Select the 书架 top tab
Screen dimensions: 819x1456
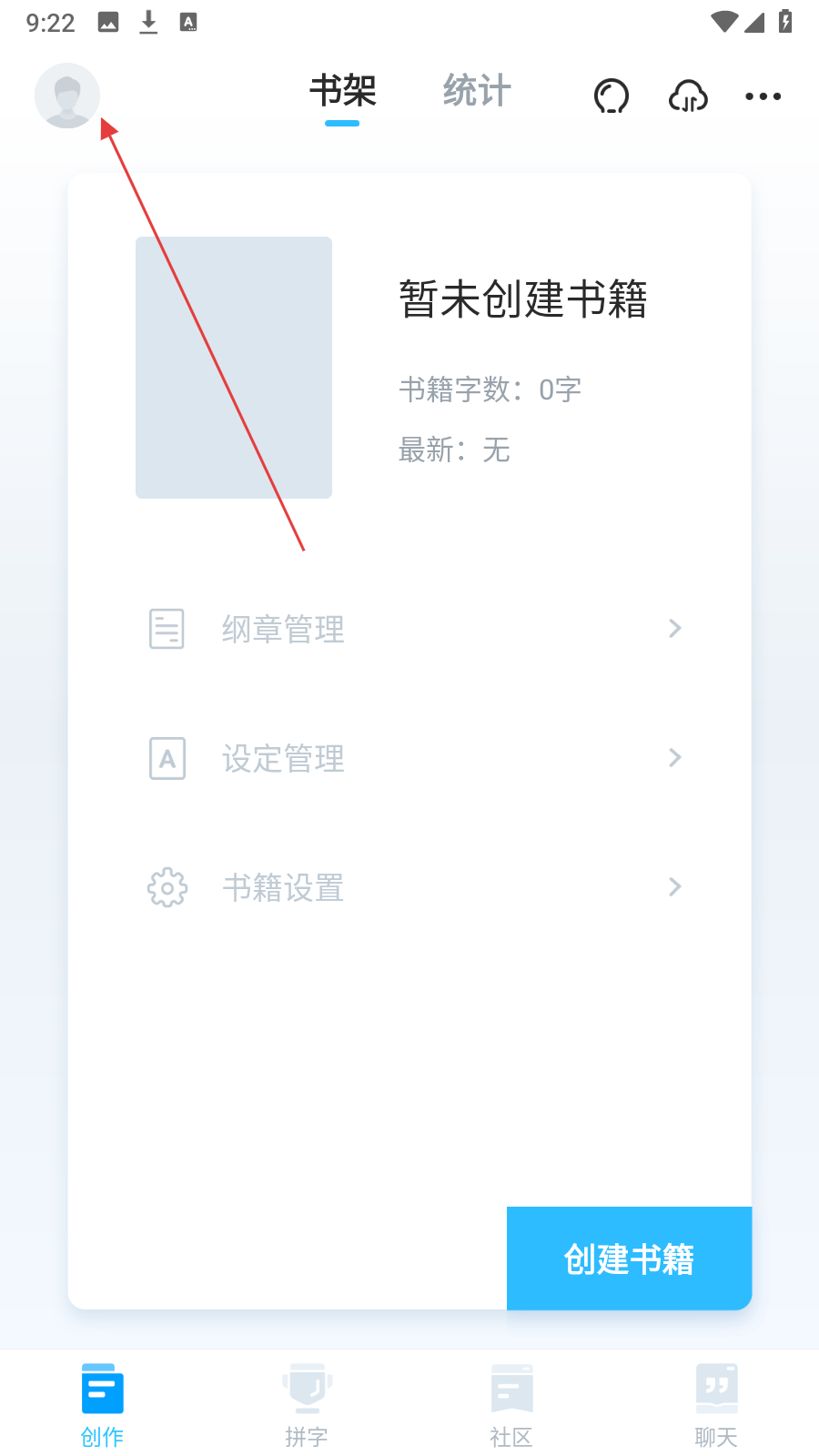342,91
